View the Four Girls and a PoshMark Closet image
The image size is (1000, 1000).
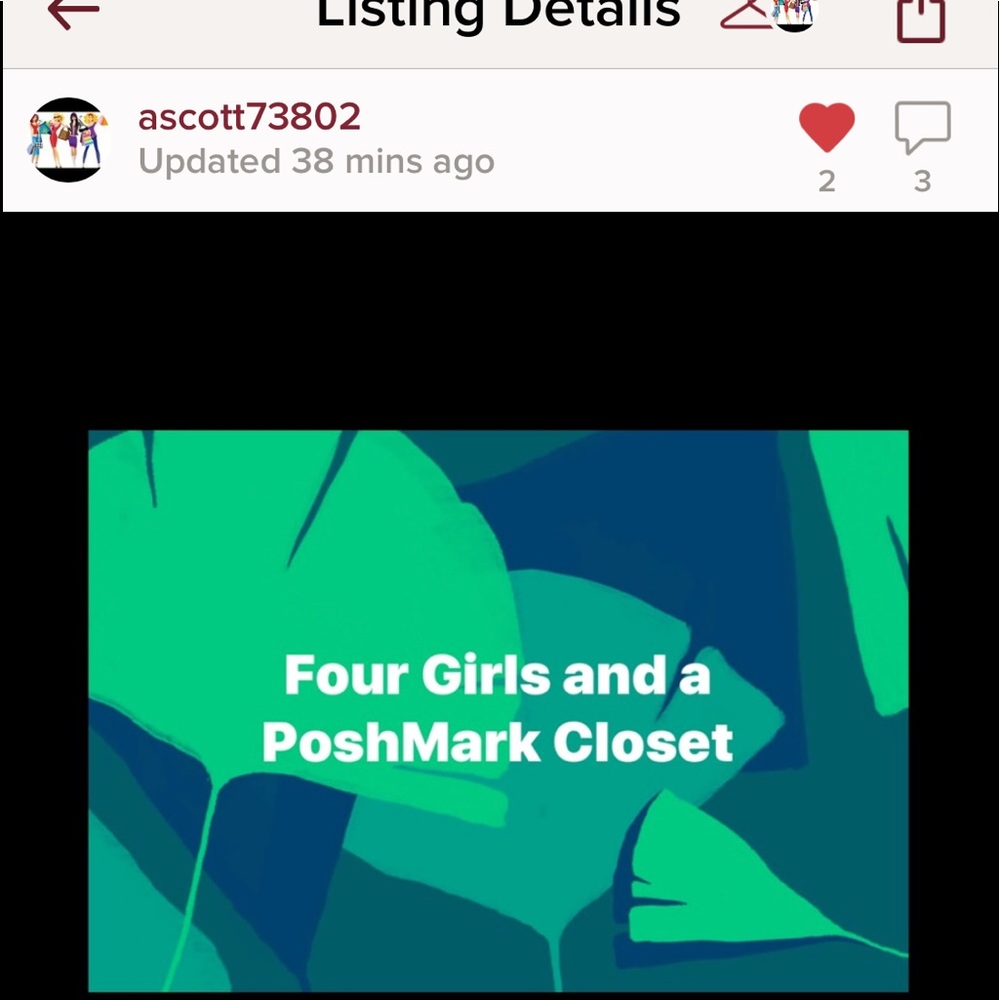(x=498, y=710)
